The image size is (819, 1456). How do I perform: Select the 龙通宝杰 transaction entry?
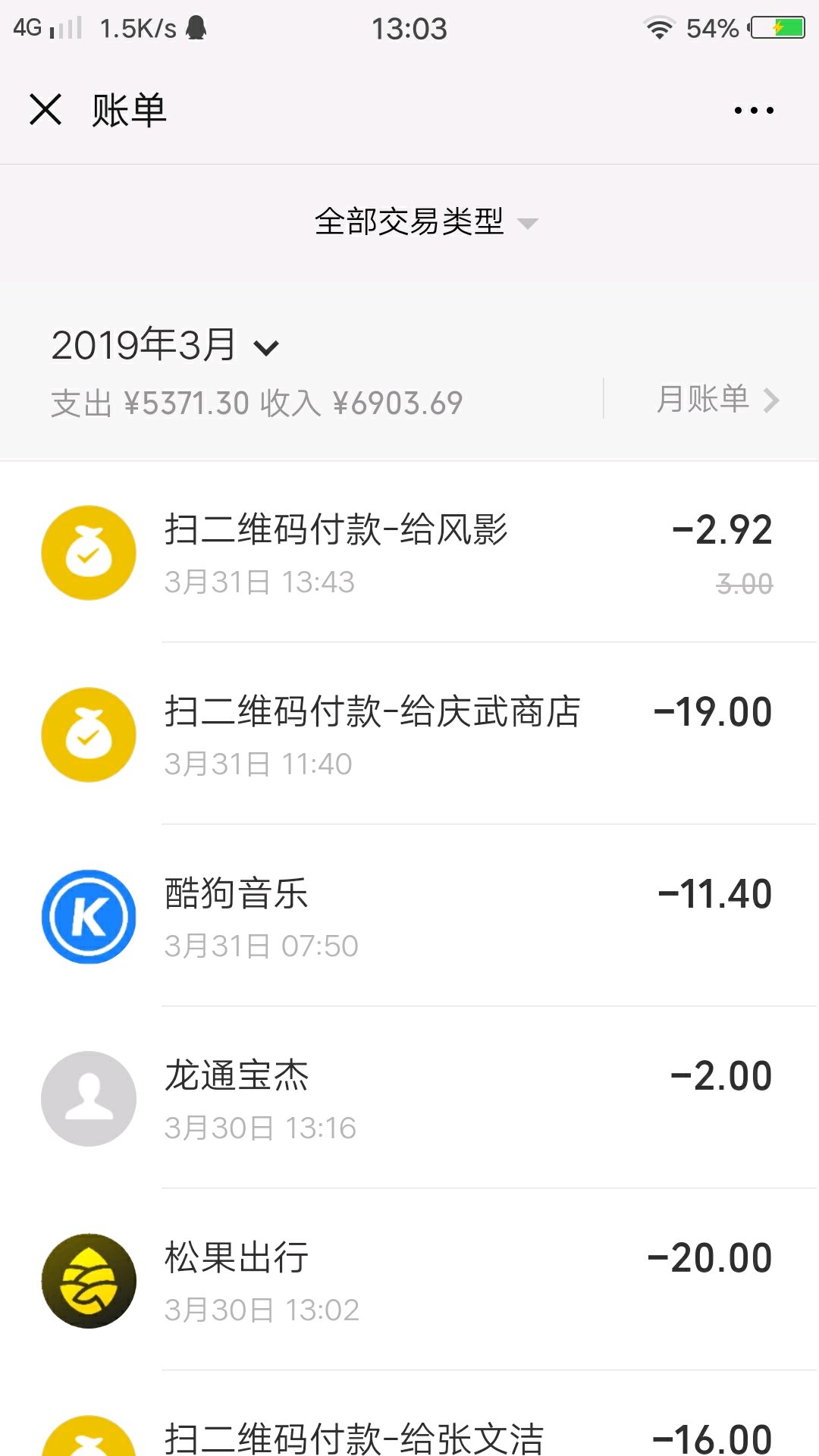click(x=409, y=1098)
